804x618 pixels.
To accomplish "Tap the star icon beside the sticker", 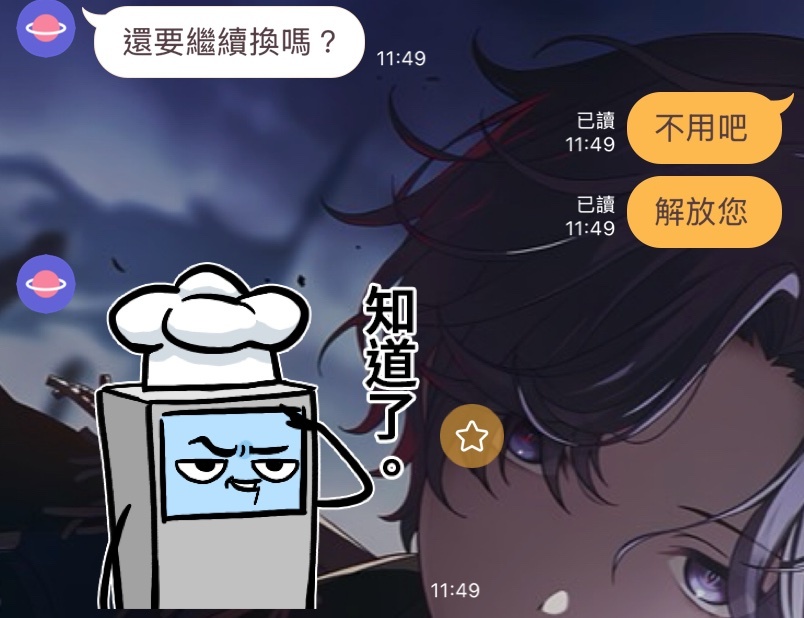I will 471,436.
